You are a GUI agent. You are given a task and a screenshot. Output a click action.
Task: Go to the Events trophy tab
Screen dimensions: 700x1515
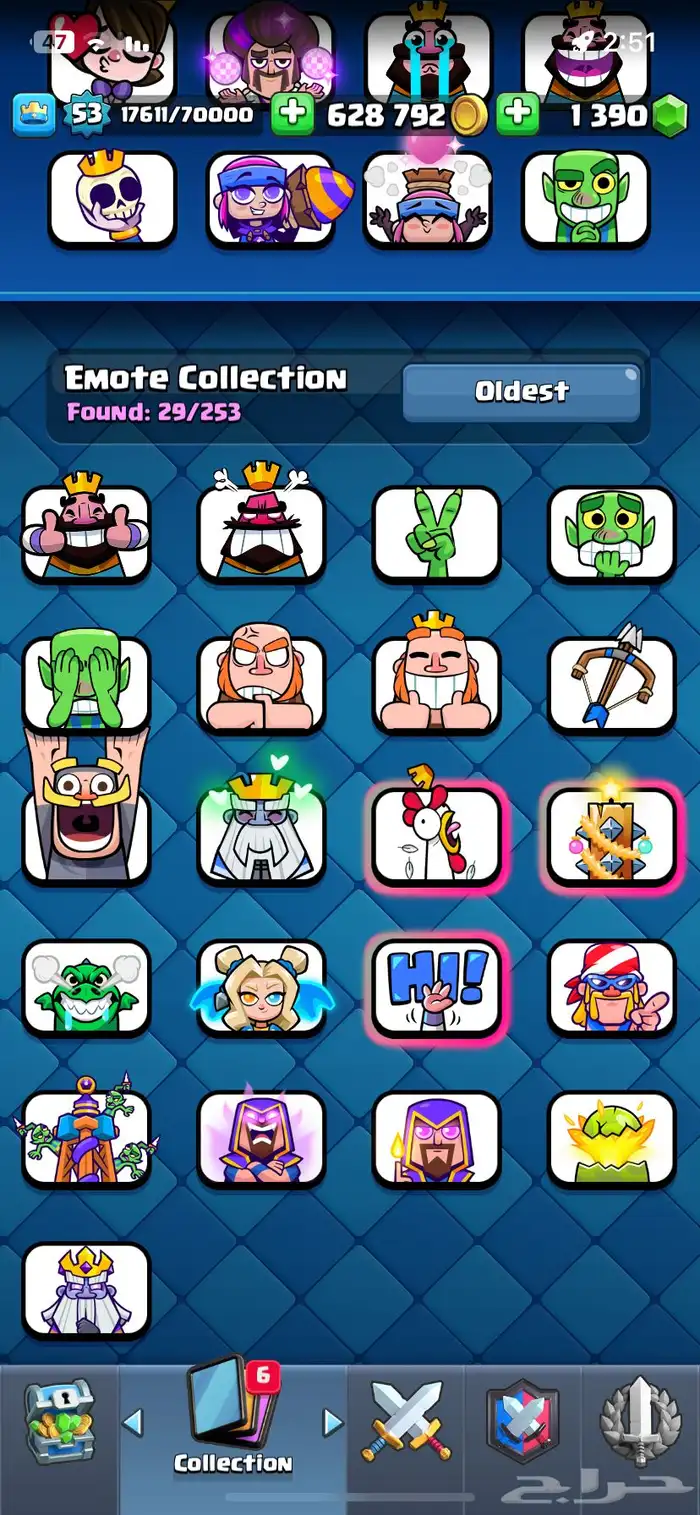pyautogui.click(x=640, y=1421)
